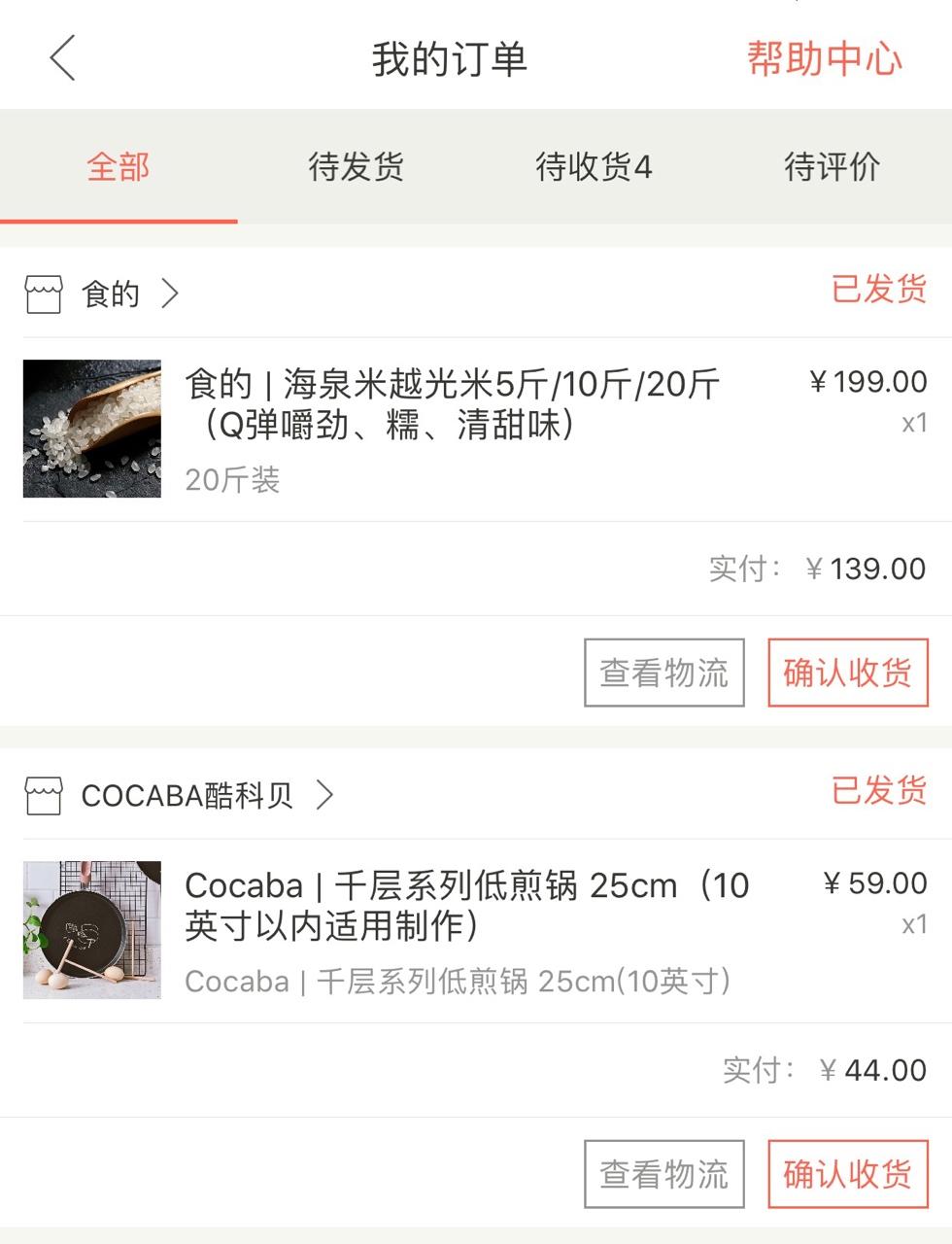Open the Cocaba 千层系列低煎锅 order

click(466, 906)
